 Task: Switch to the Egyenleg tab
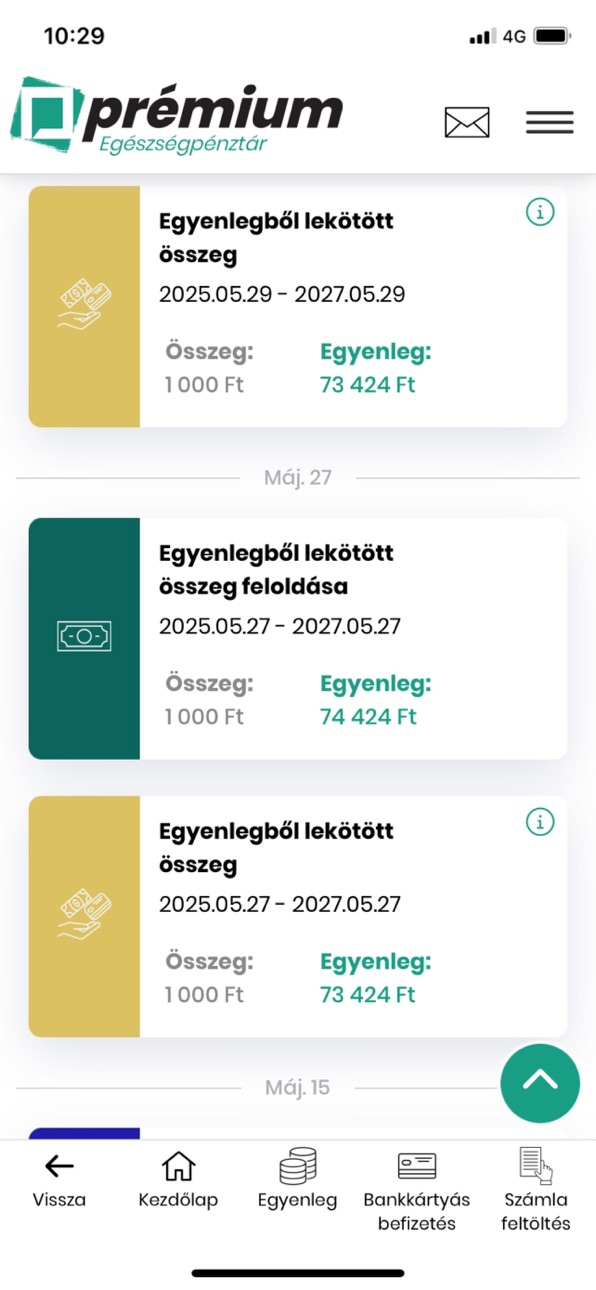pos(297,1182)
